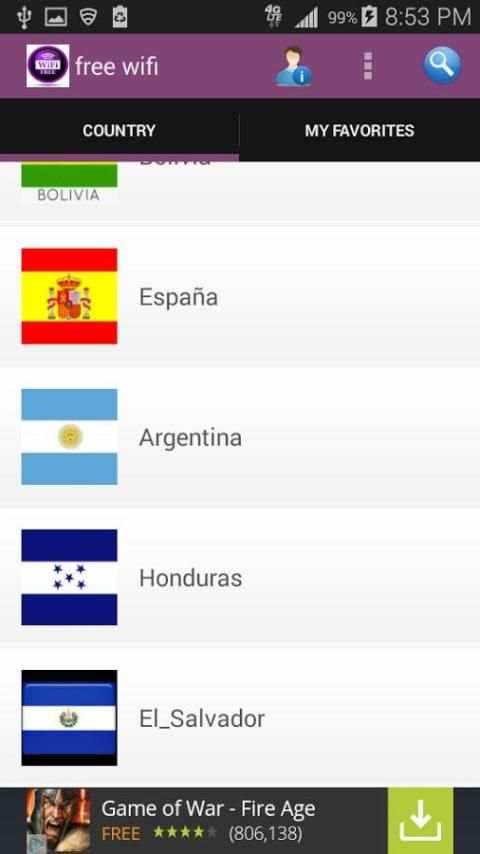Open the user info icon
Image resolution: width=480 pixels, height=854 pixels.
[293, 66]
